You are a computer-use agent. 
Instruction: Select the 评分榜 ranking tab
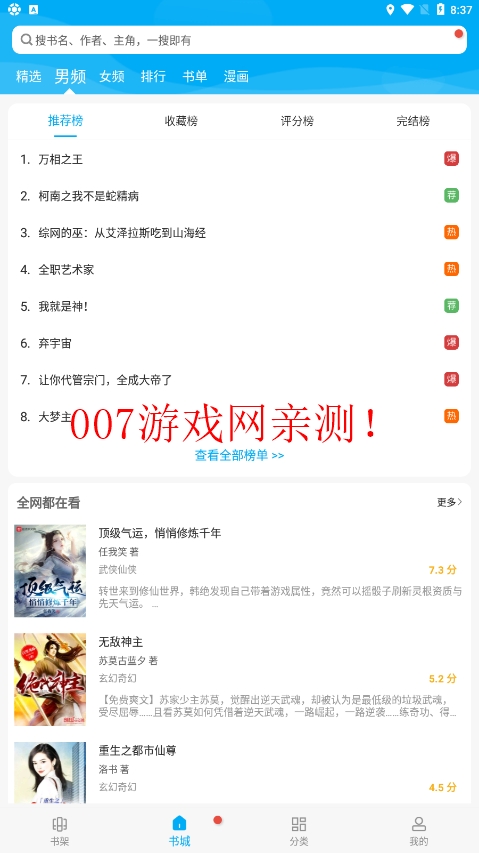pyautogui.click(x=297, y=121)
